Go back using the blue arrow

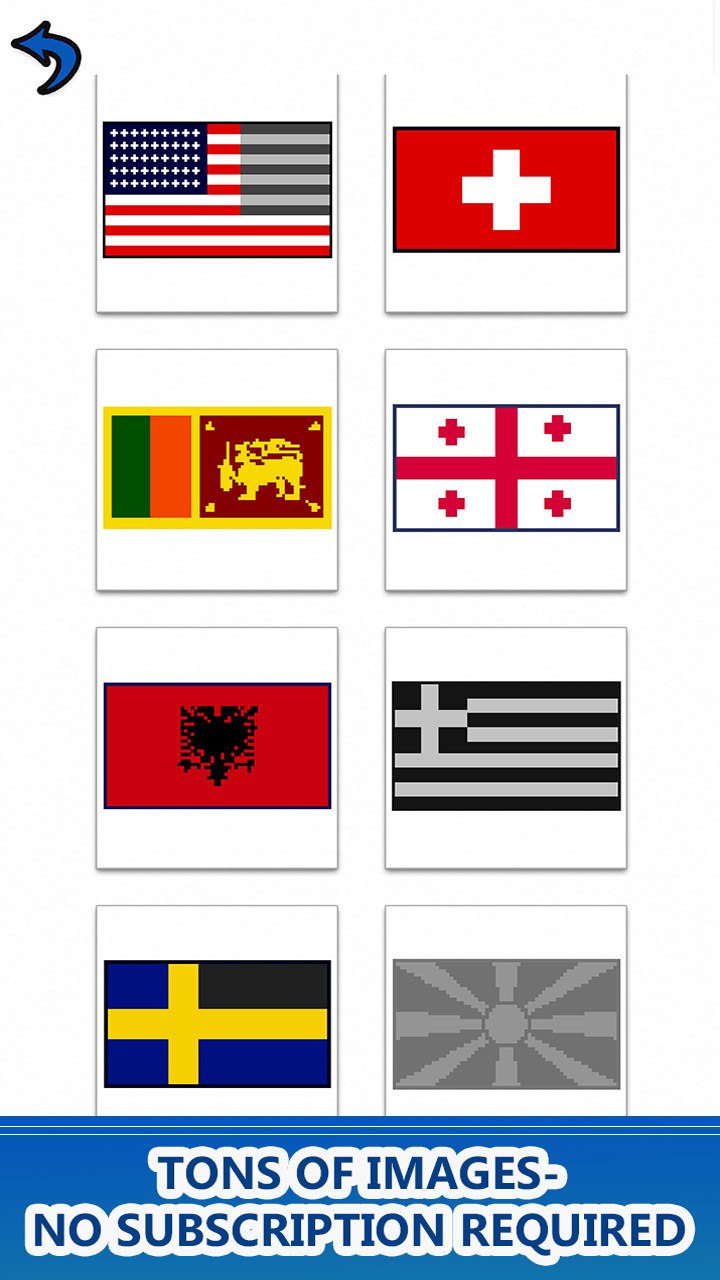[45, 58]
